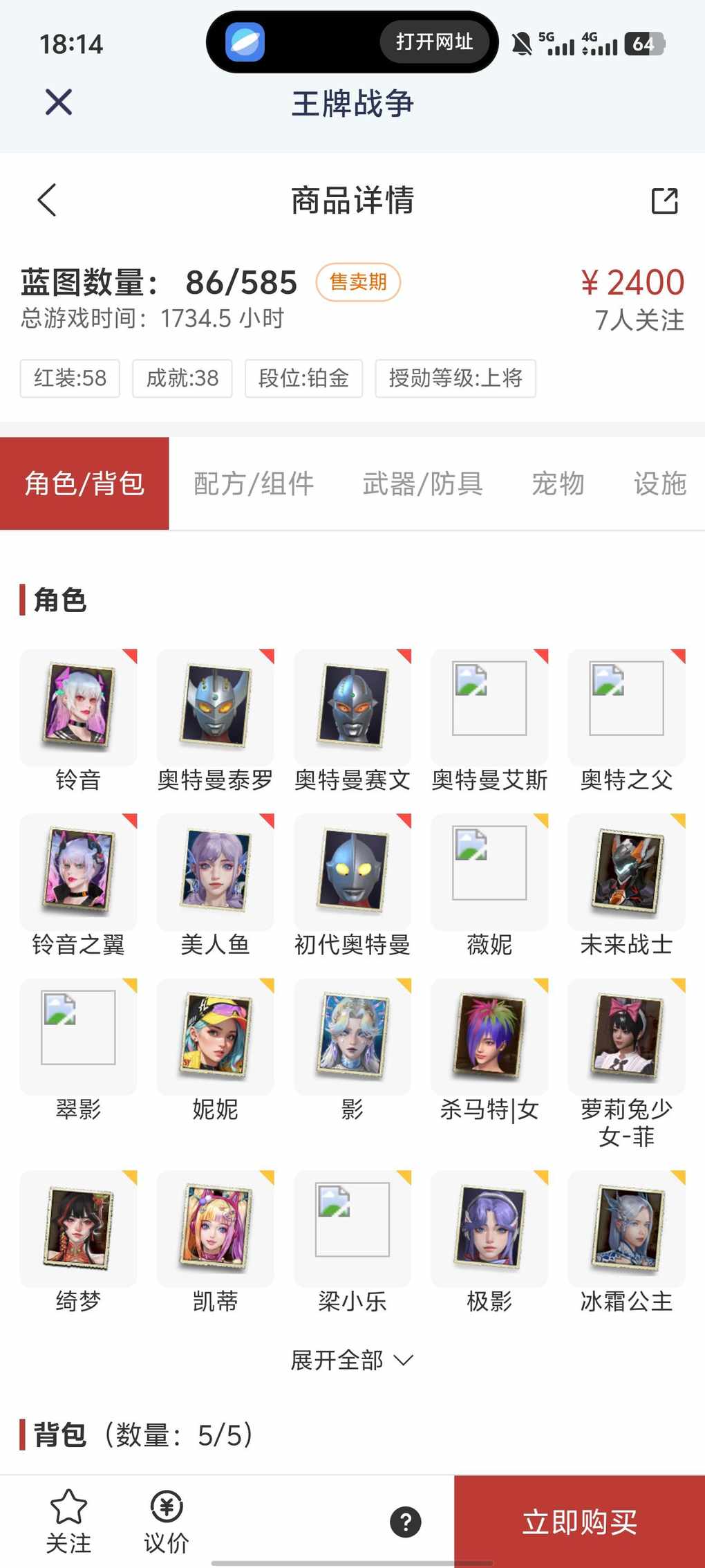Switch to the 武器/防具 tab
705x1568 pixels.
(422, 483)
